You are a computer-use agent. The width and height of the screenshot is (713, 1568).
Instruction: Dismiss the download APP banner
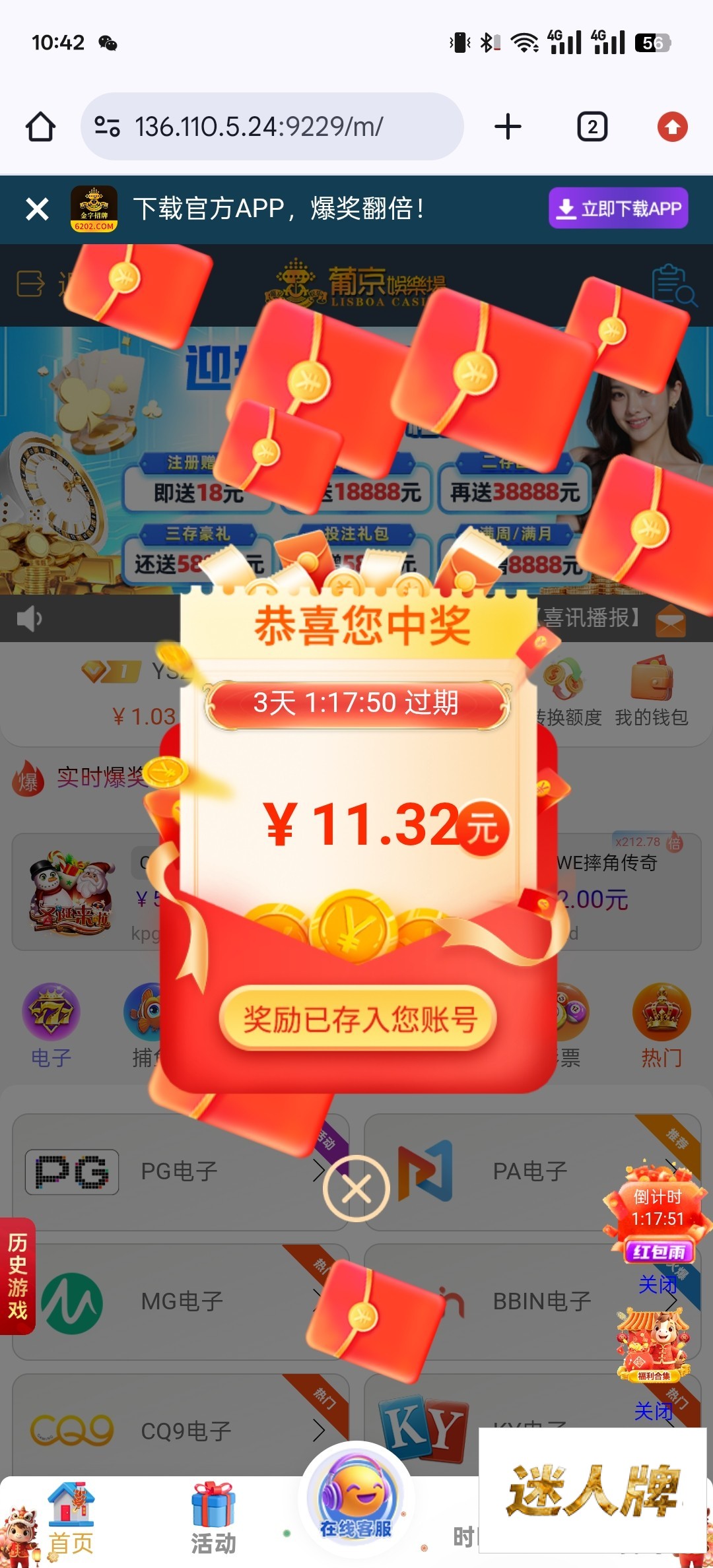37,209
